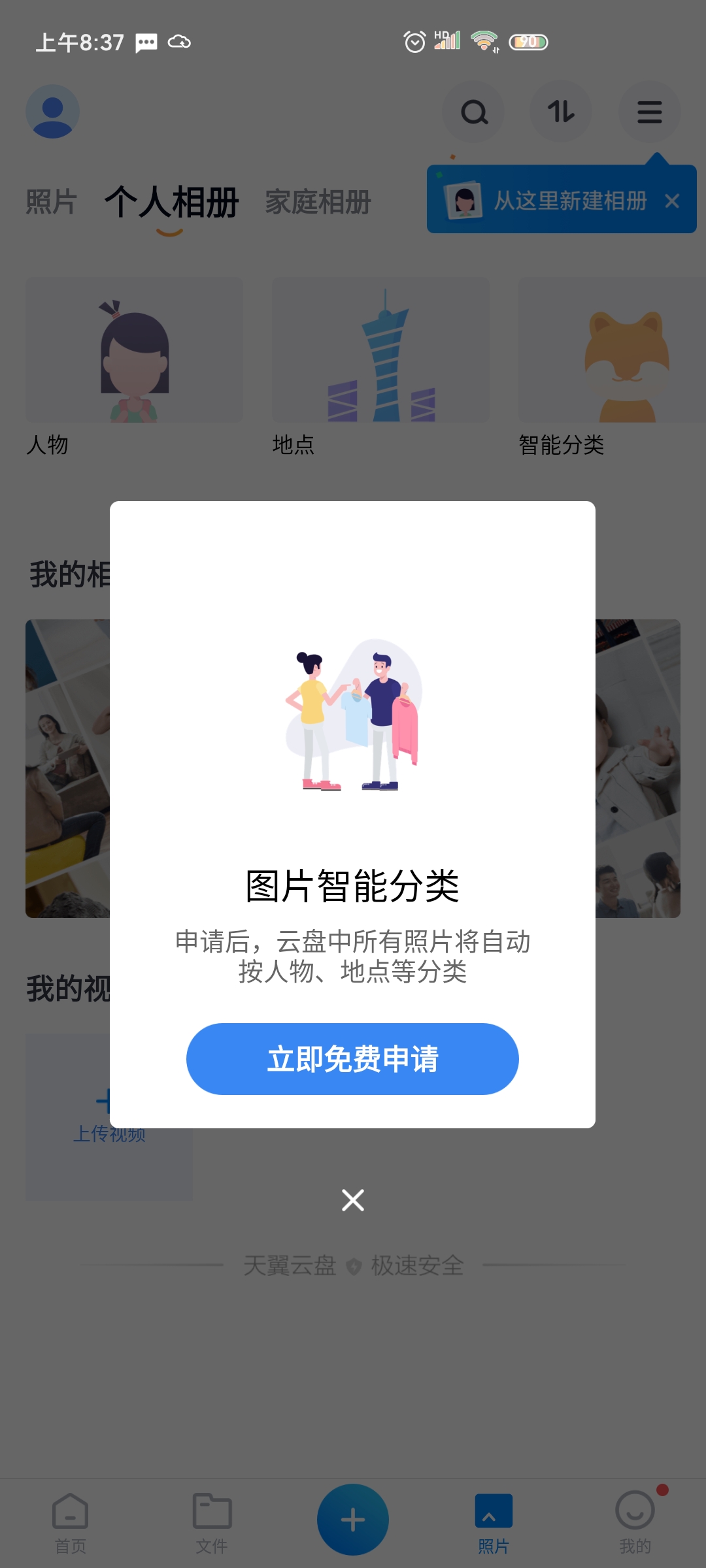Select the 个人相册 tab
Screen dimensions: 706x1568
[171, 202]
